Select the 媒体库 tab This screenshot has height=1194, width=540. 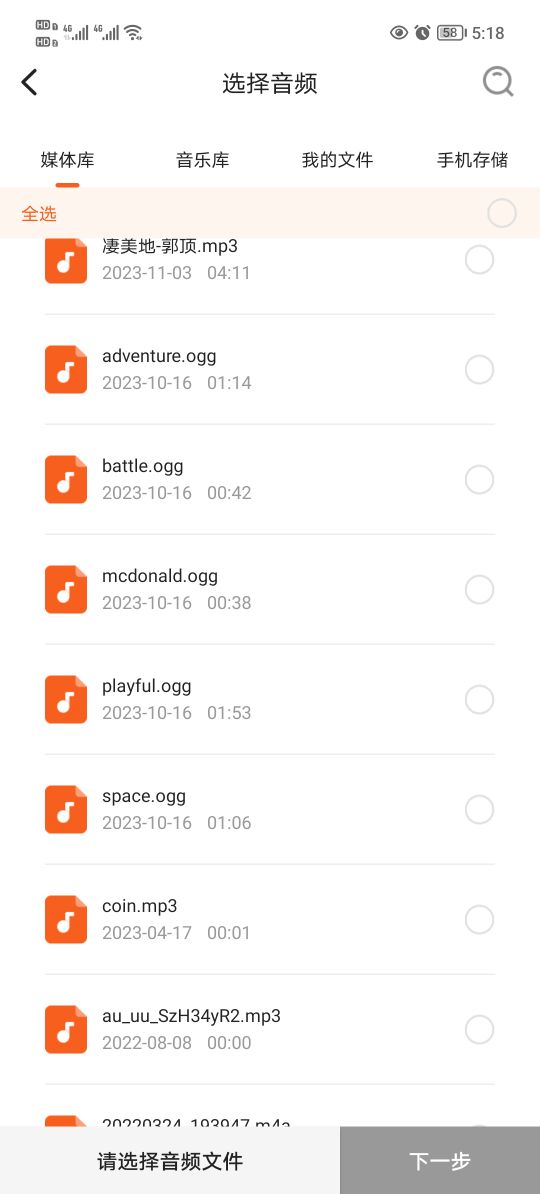(x=68, y=161)
